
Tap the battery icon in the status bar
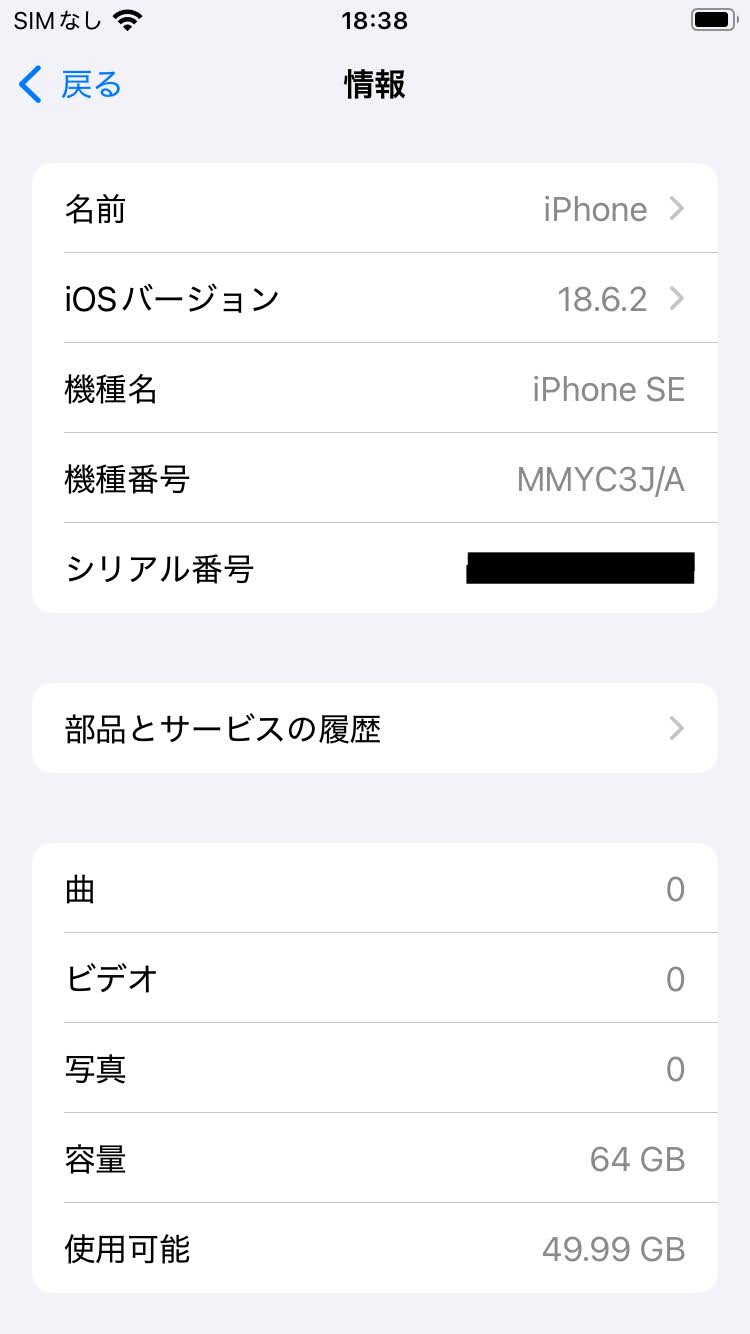tap(712, 18)
